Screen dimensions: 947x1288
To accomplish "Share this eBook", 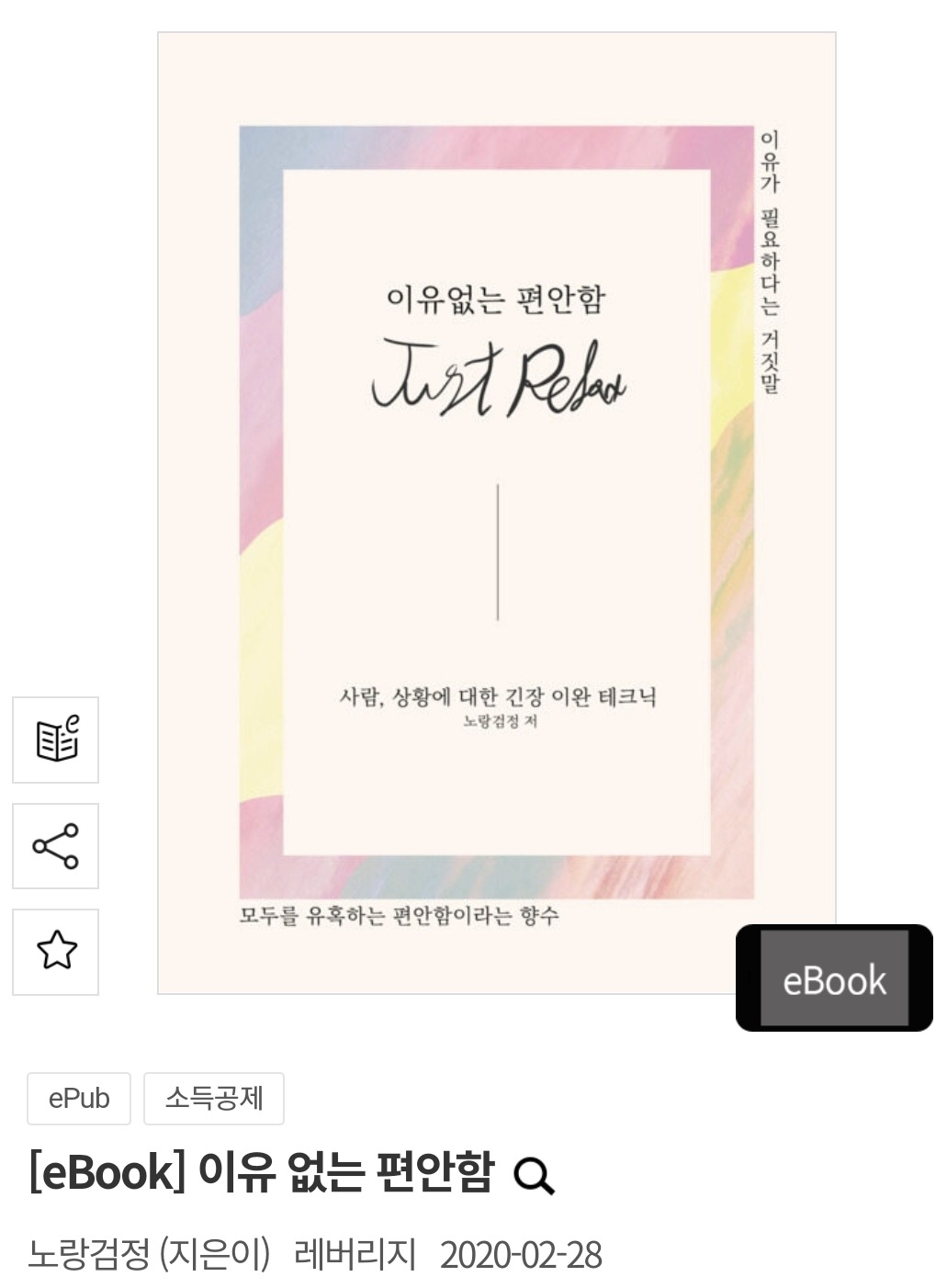I will pos(55,846).
